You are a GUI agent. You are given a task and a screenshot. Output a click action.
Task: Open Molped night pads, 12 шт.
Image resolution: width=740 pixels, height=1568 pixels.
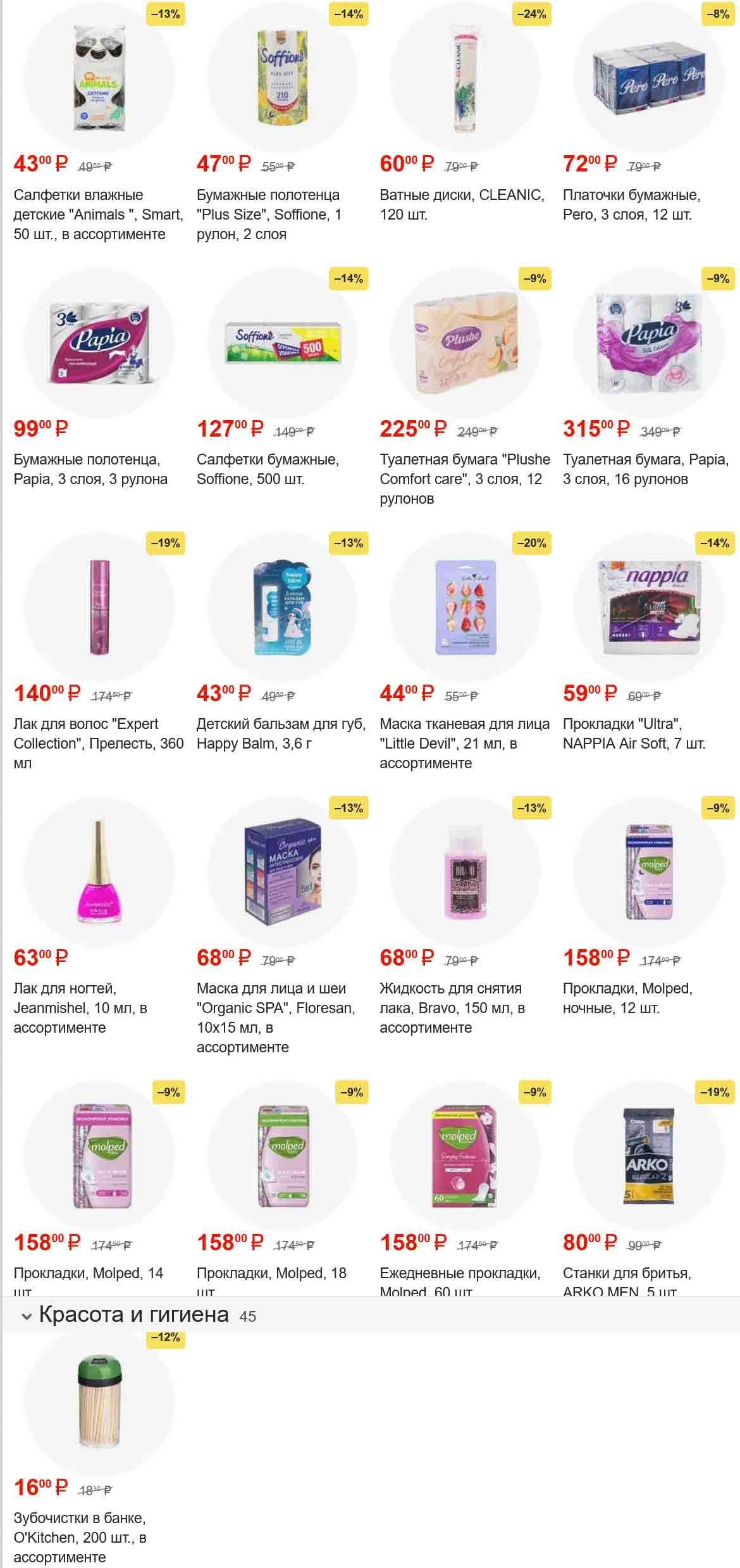(648, 872)
